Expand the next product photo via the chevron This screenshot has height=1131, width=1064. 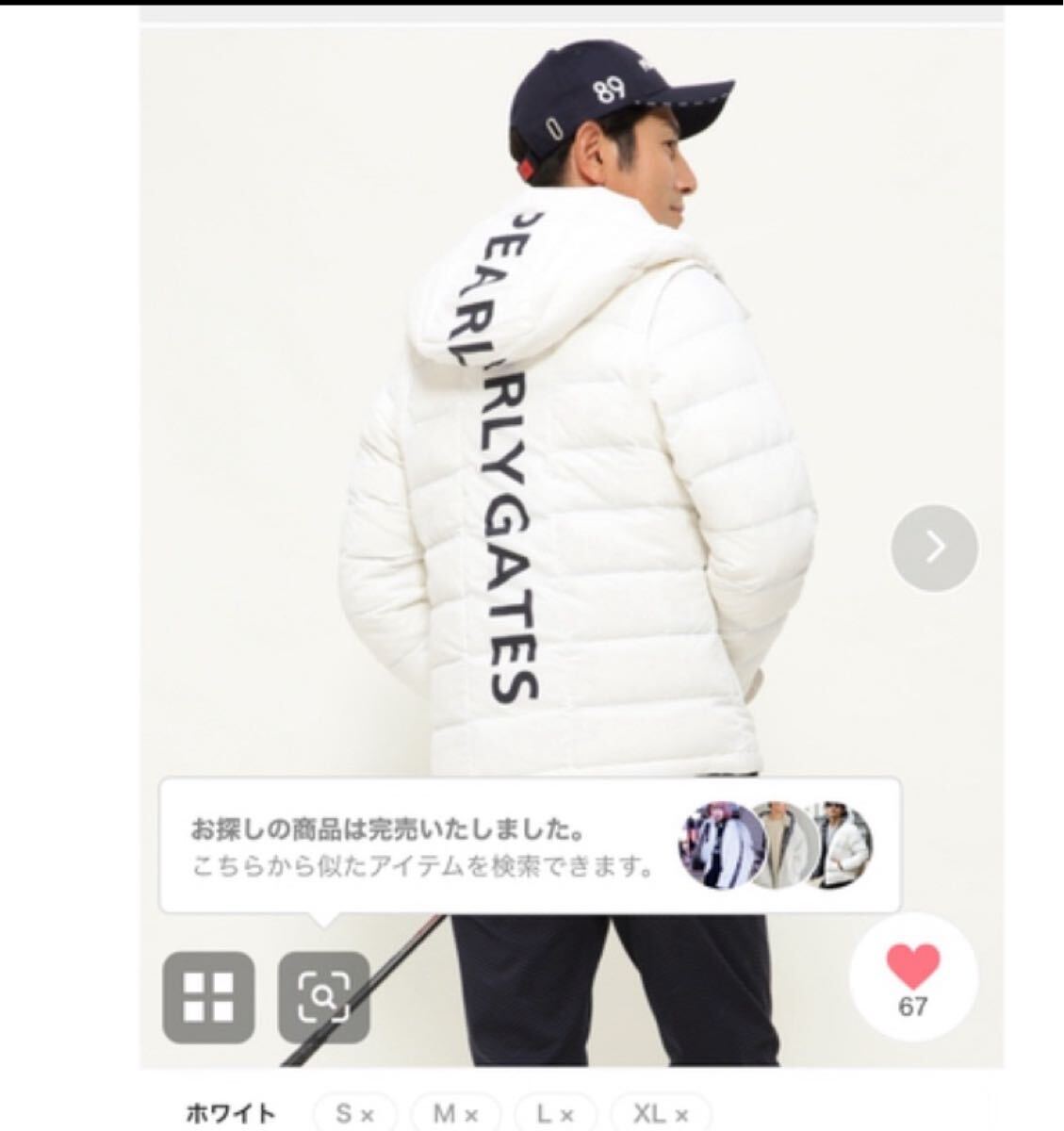click(x=934, y=545)
